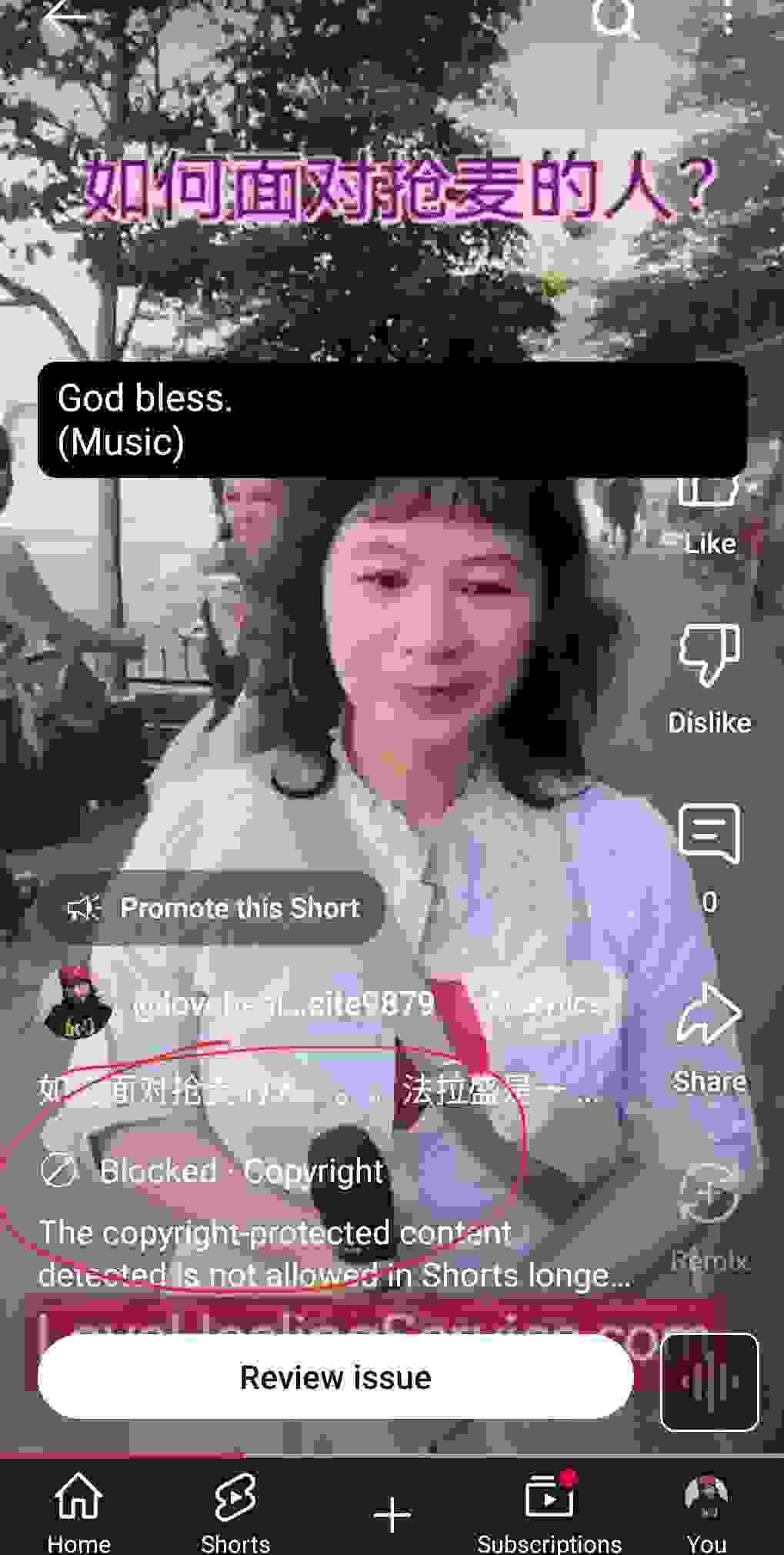Go back using the top-left arrow
This screenshot has width=784, height=1555.
pos(64,17)
